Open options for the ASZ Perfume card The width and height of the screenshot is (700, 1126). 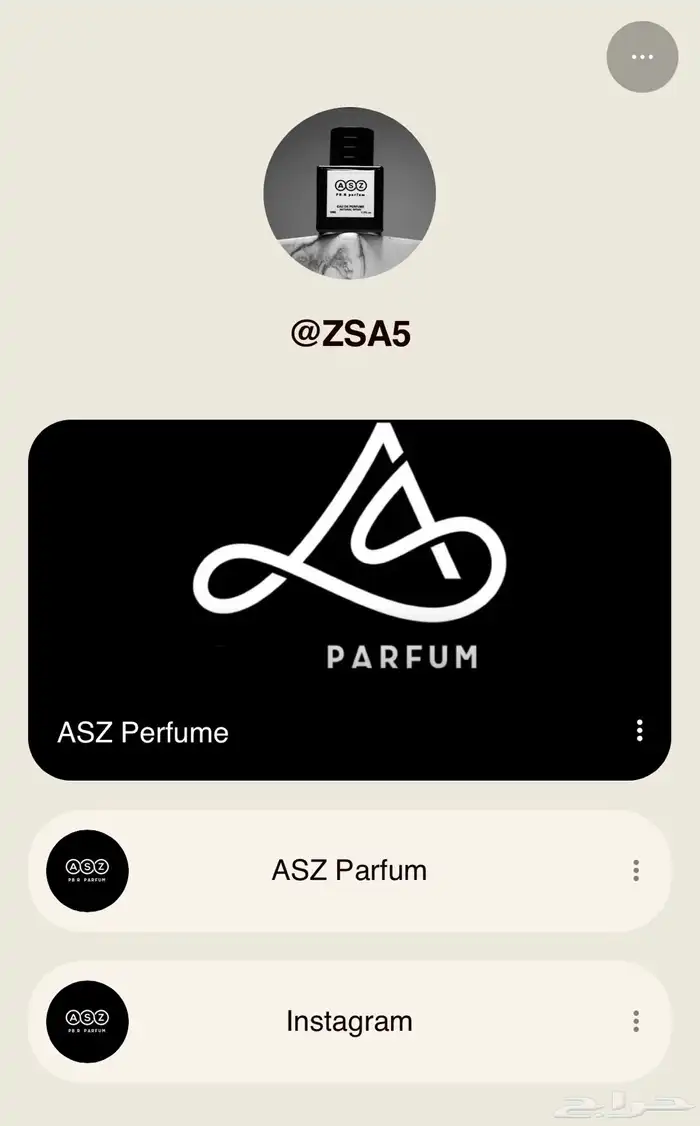point(640,731)
